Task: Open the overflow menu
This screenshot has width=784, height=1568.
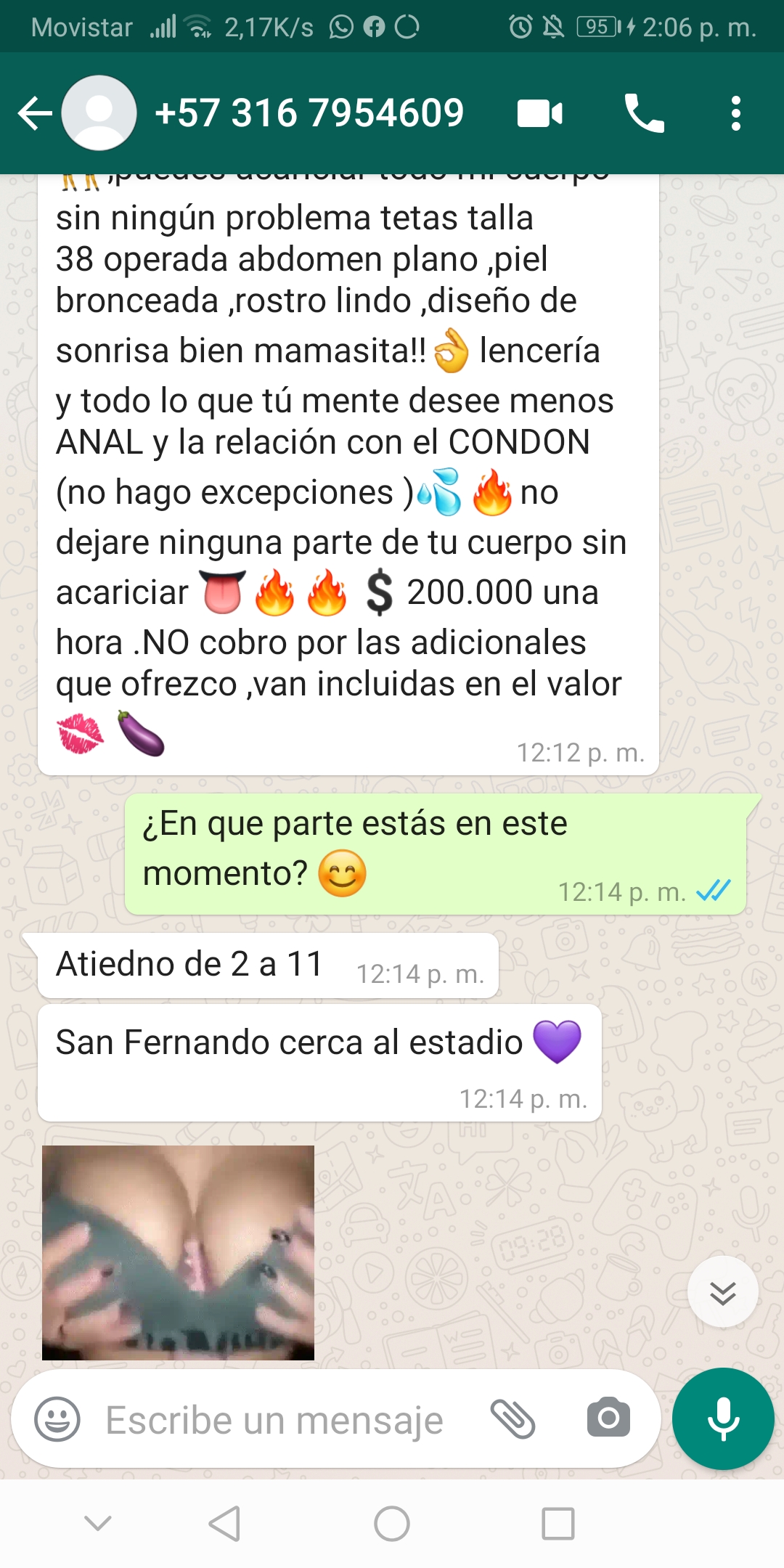Action: coord(735,114)
